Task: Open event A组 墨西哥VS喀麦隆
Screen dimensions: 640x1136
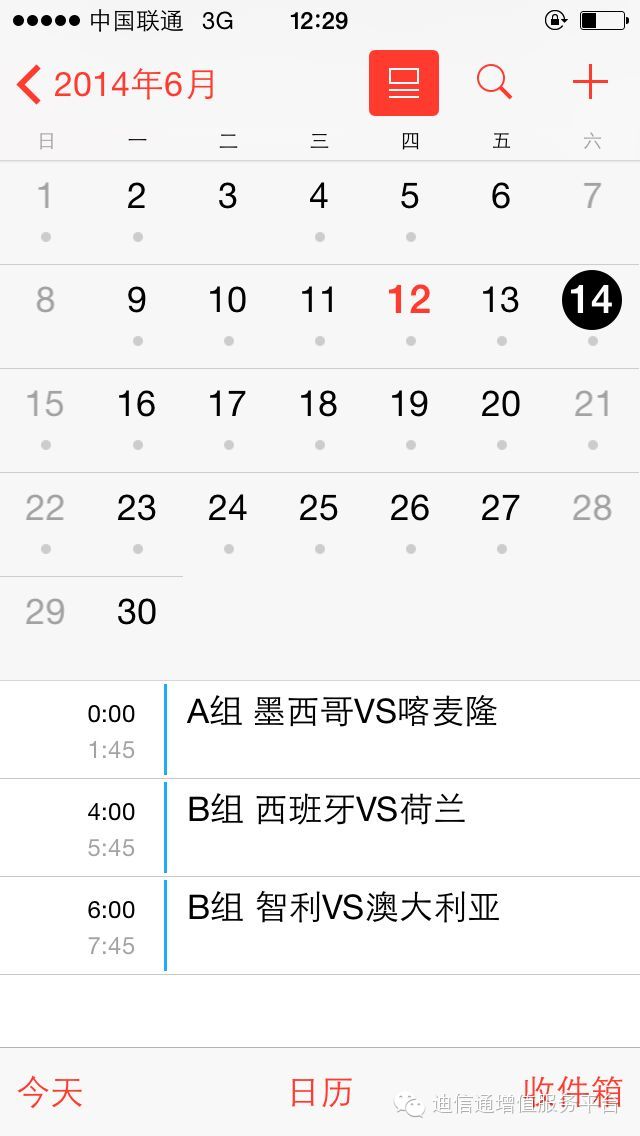Action: [400, 729]
